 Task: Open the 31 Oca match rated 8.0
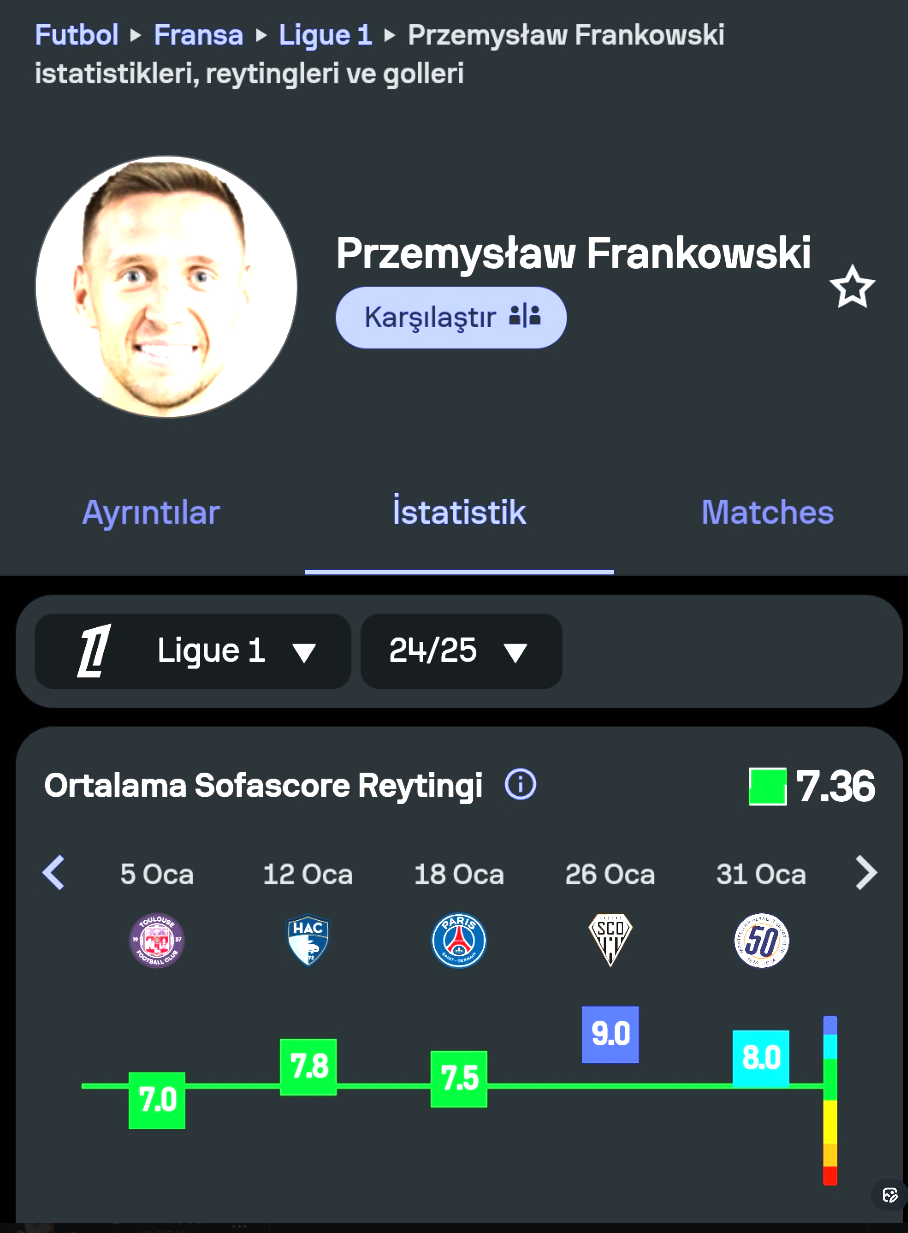point(761,1059)
